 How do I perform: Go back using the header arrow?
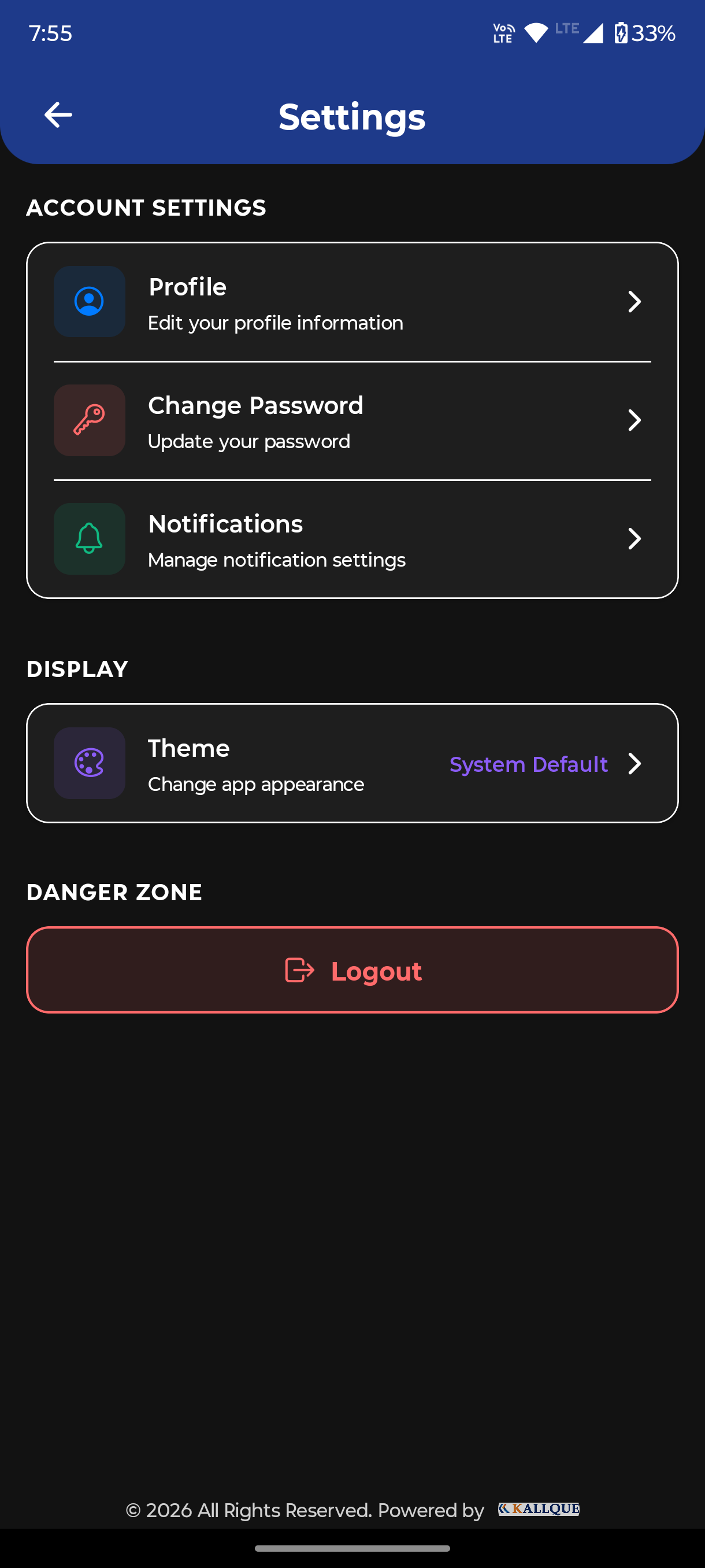[x=58, y=115]
